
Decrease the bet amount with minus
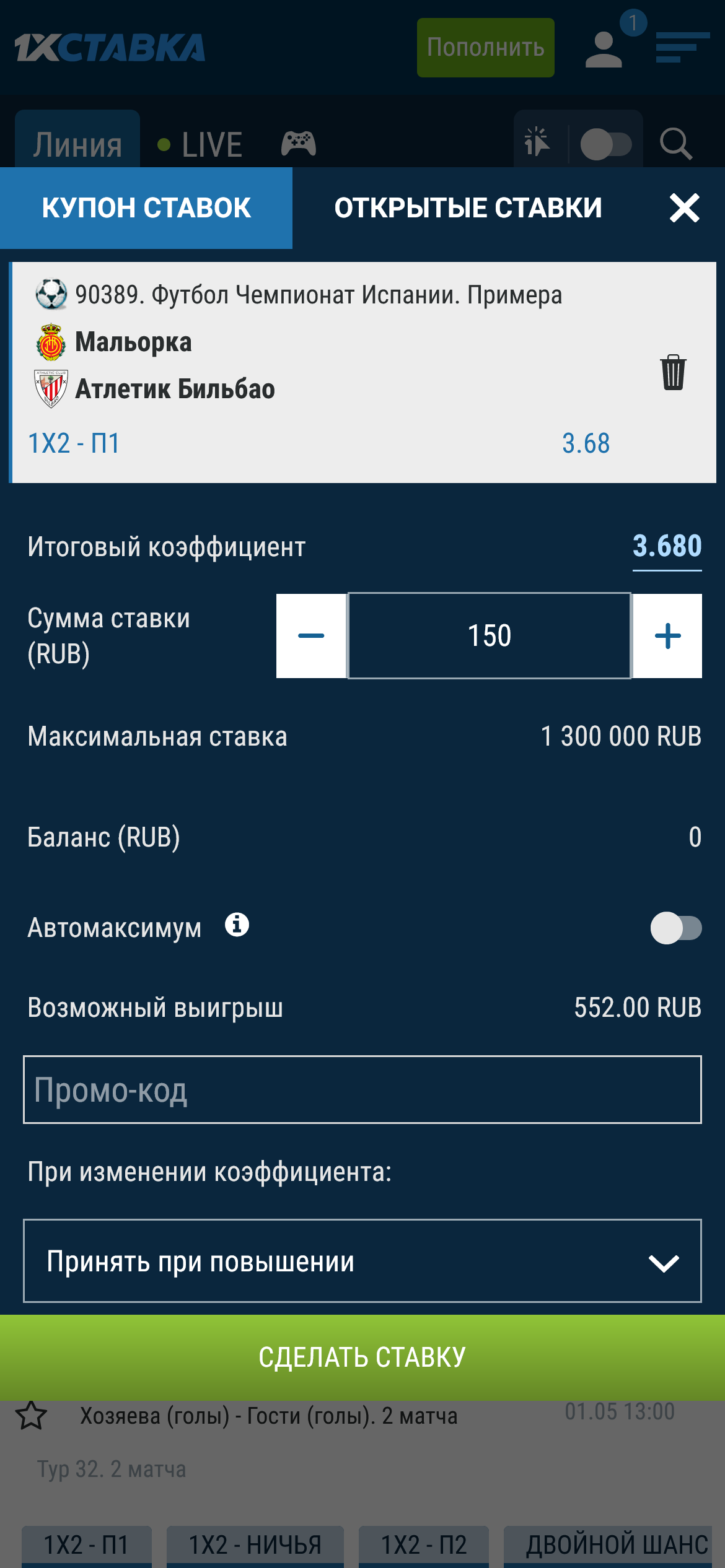click(x=311, y=636)
